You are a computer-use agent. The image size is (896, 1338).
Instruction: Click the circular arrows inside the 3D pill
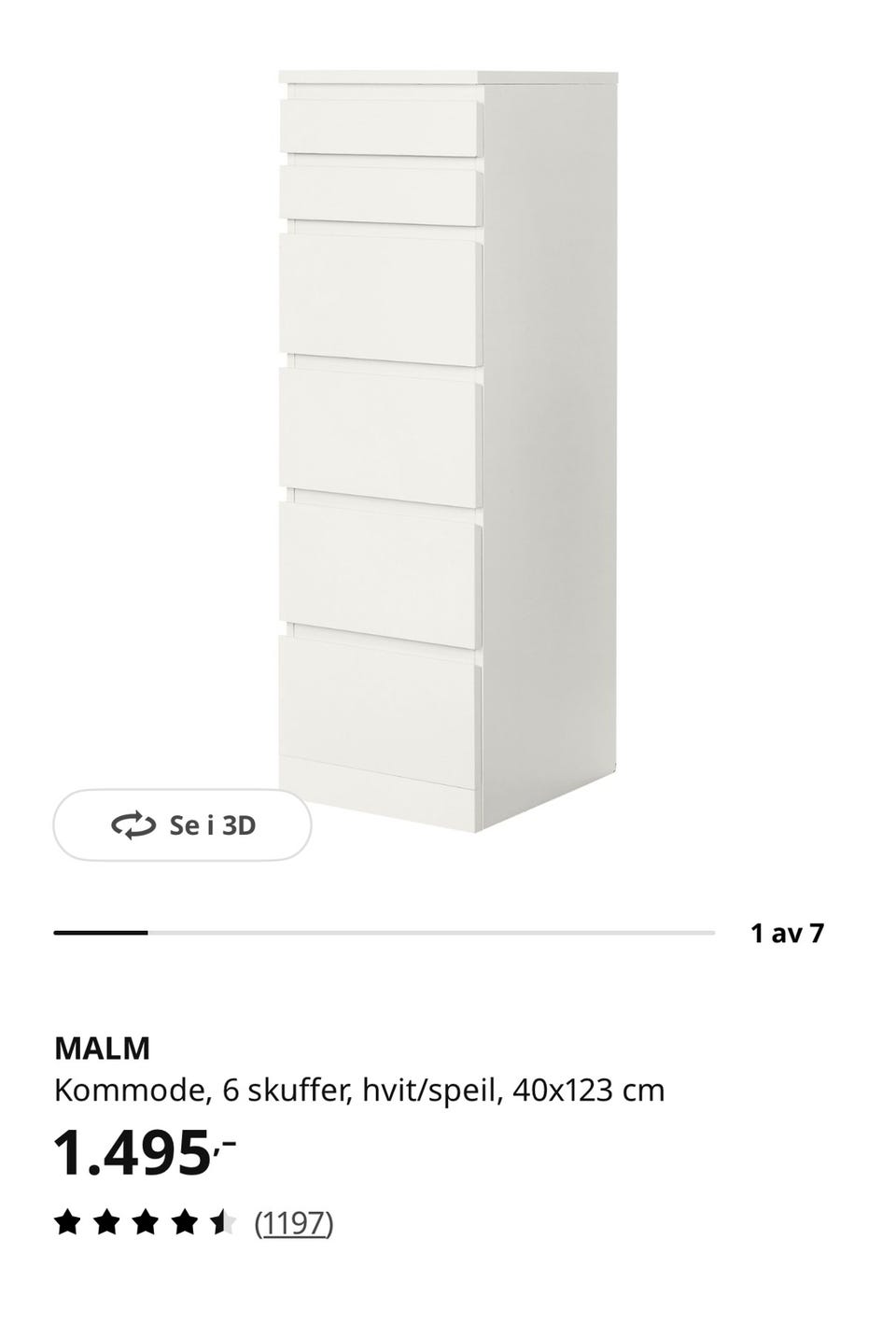pyautogui.click(x=132, y=824)
